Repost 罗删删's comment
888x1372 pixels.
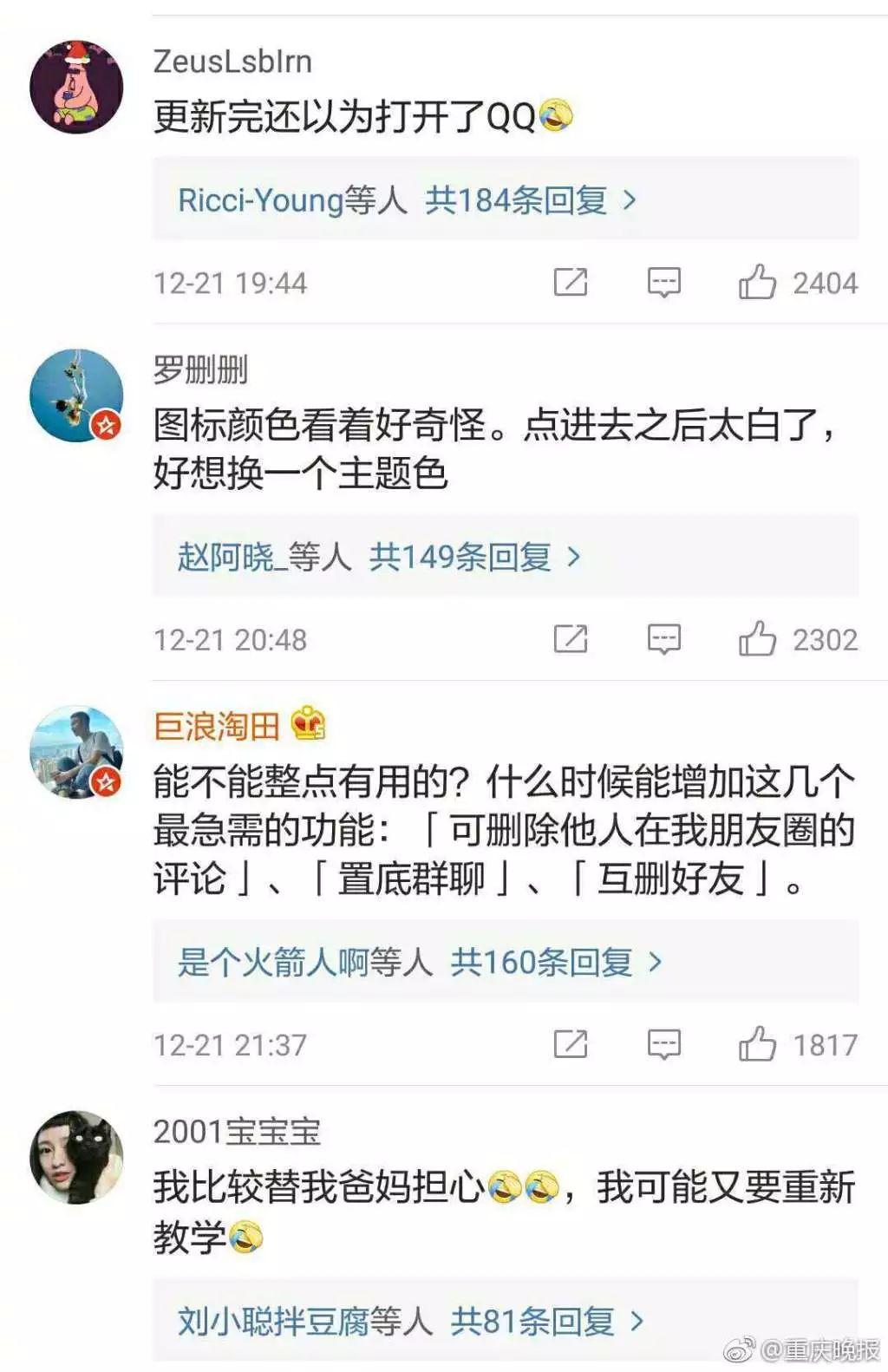[571, 639]
